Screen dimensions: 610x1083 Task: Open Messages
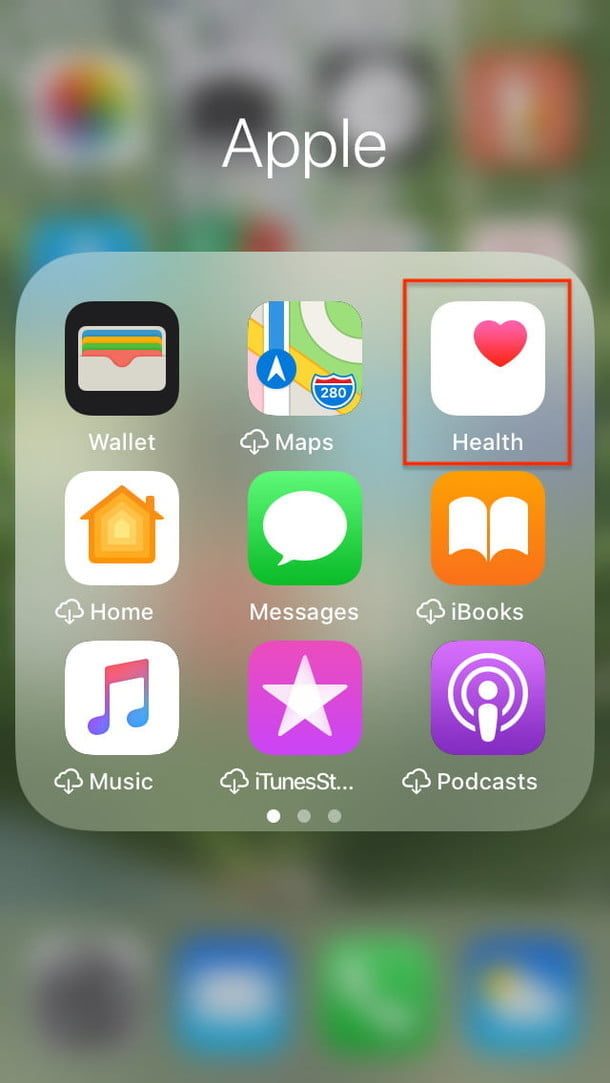305,528
